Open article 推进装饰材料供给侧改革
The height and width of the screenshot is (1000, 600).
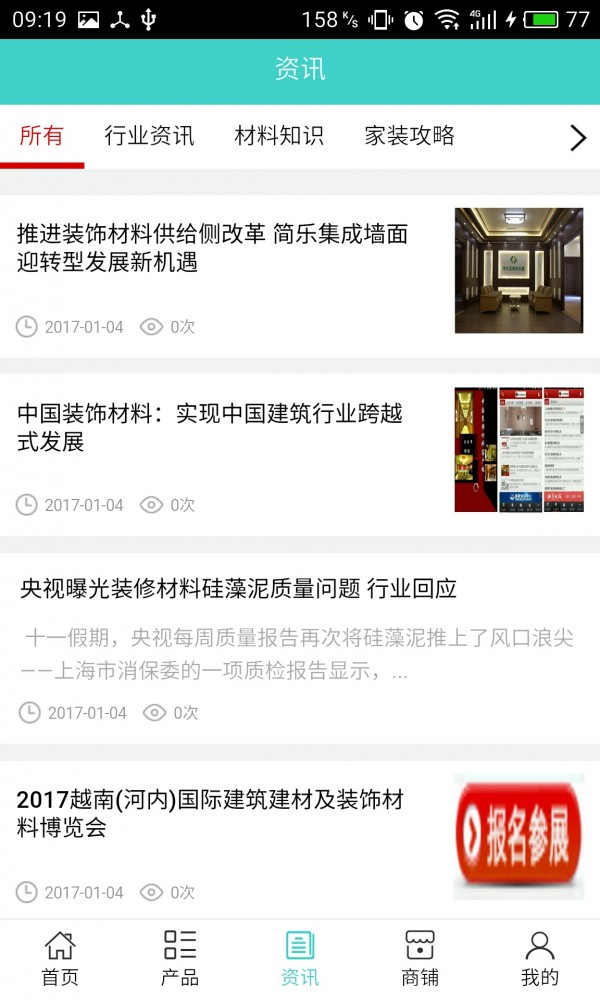213,248
